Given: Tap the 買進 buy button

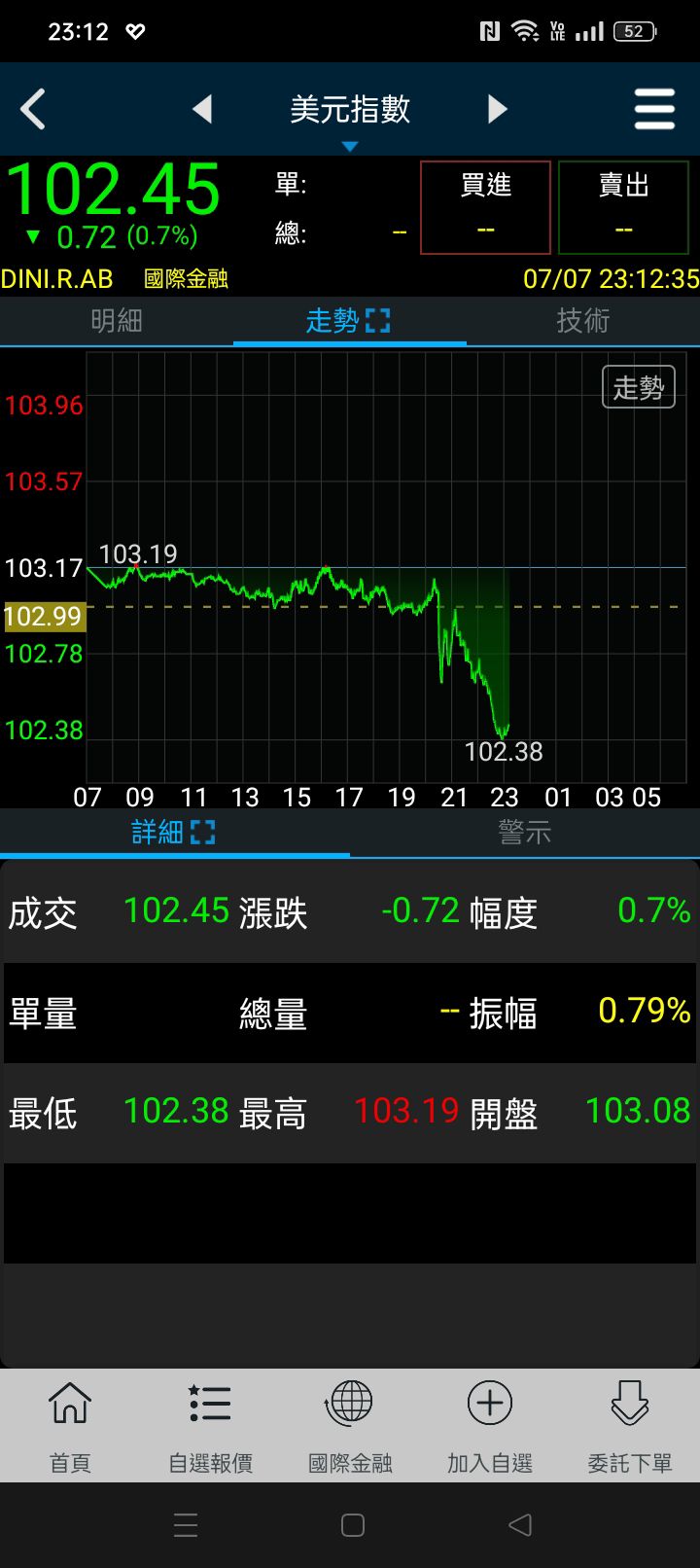Looking at the screenshot, I should click(x=485, y=207).
